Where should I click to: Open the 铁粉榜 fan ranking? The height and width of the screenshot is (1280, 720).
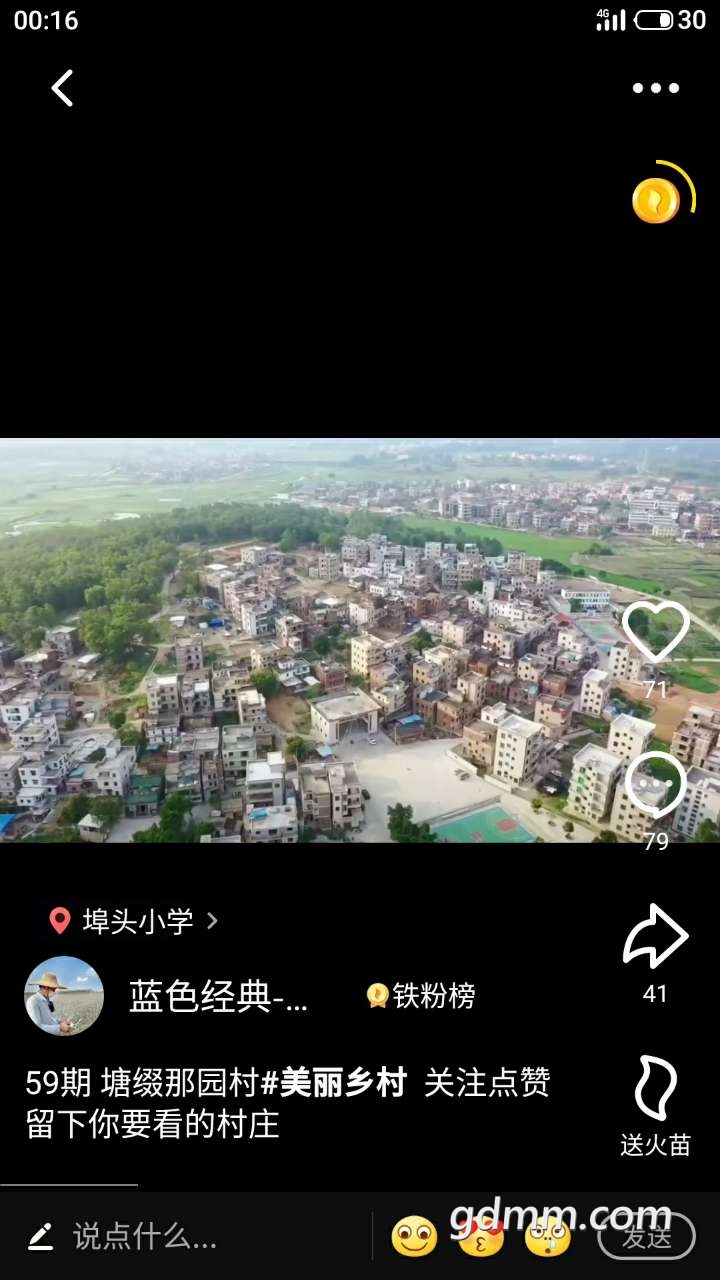pyautogui.click(x=421, y=996)
